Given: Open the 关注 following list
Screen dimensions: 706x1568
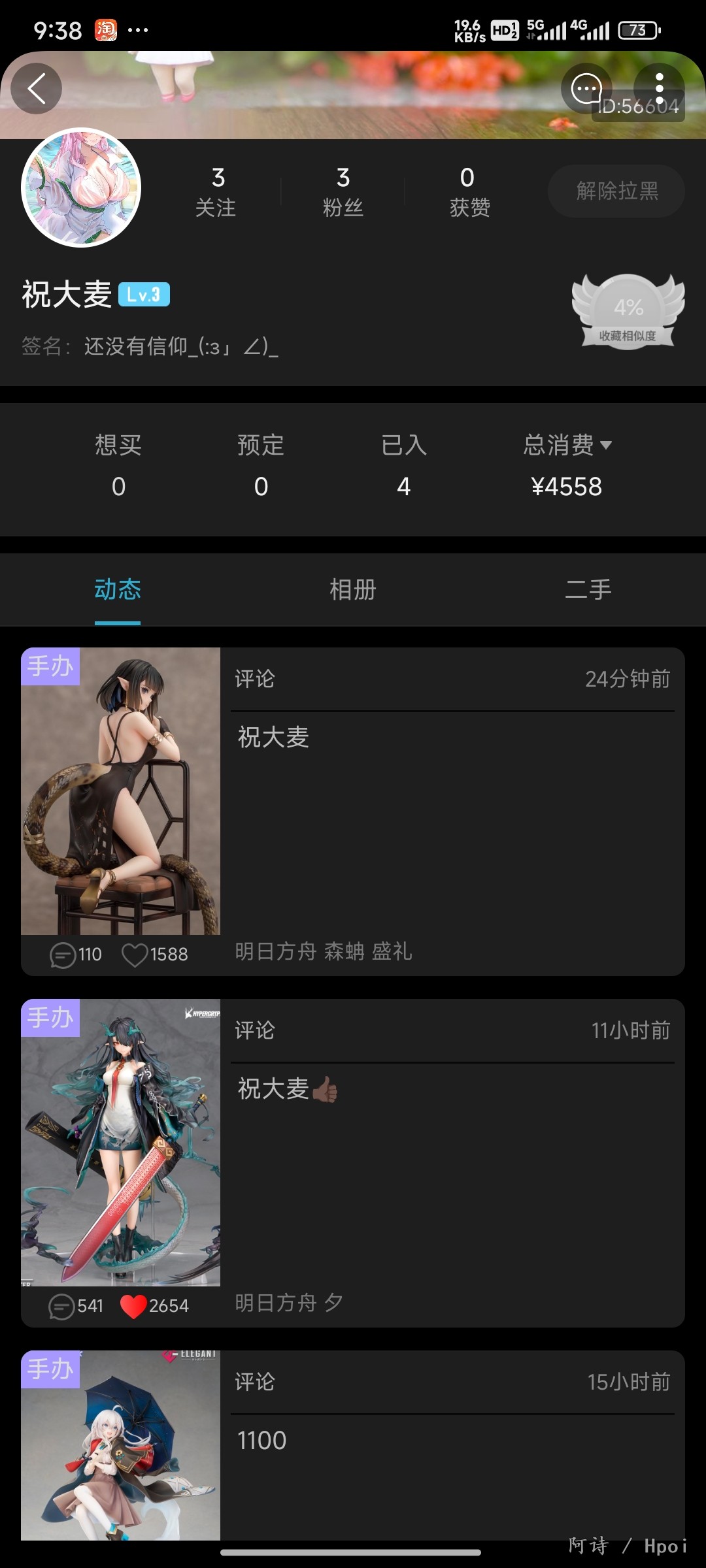Looking at the screenshot, I should tap(216, 191).
